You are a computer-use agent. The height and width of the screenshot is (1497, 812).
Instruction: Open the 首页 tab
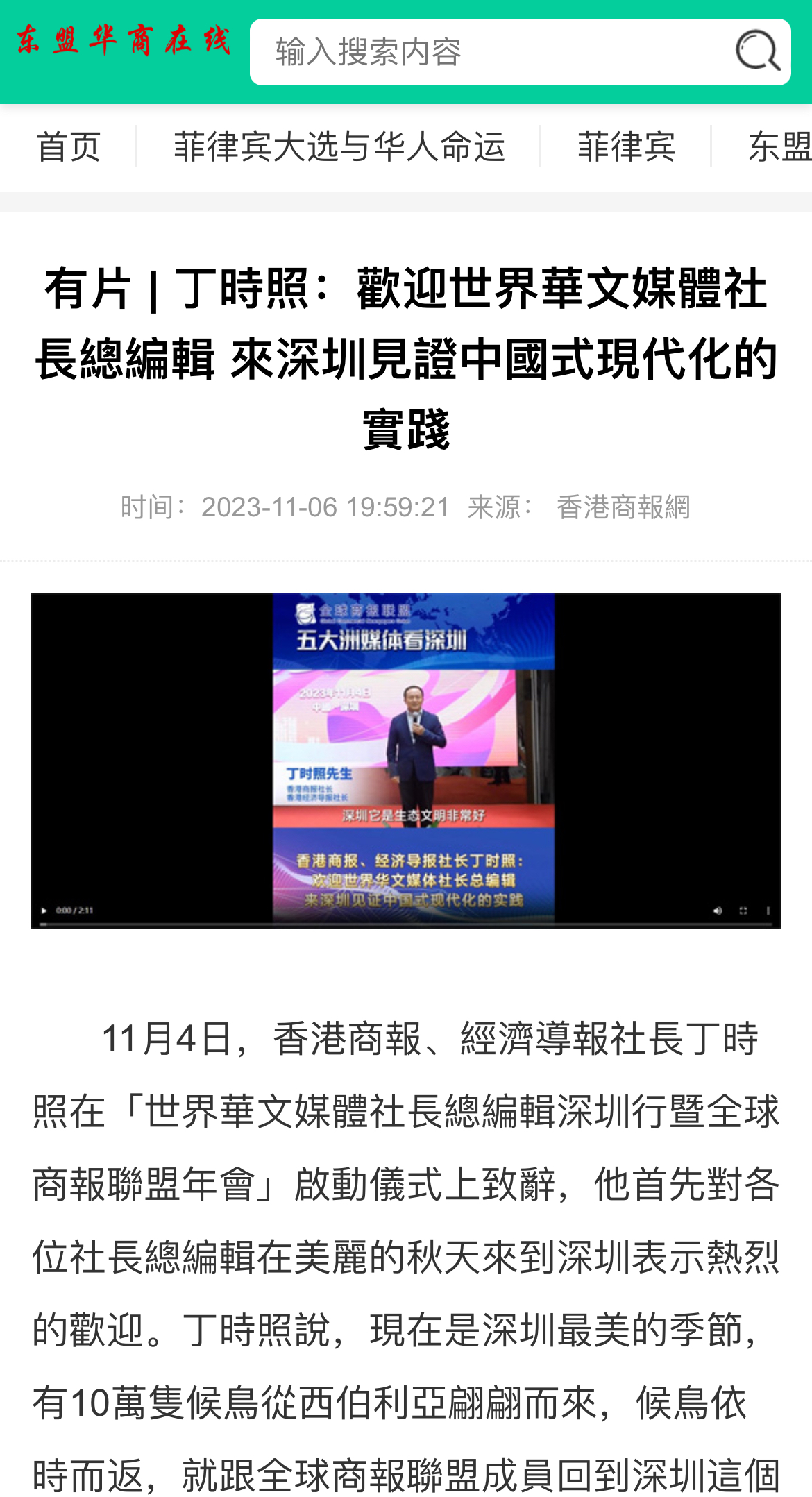click(x=69, y=146)
